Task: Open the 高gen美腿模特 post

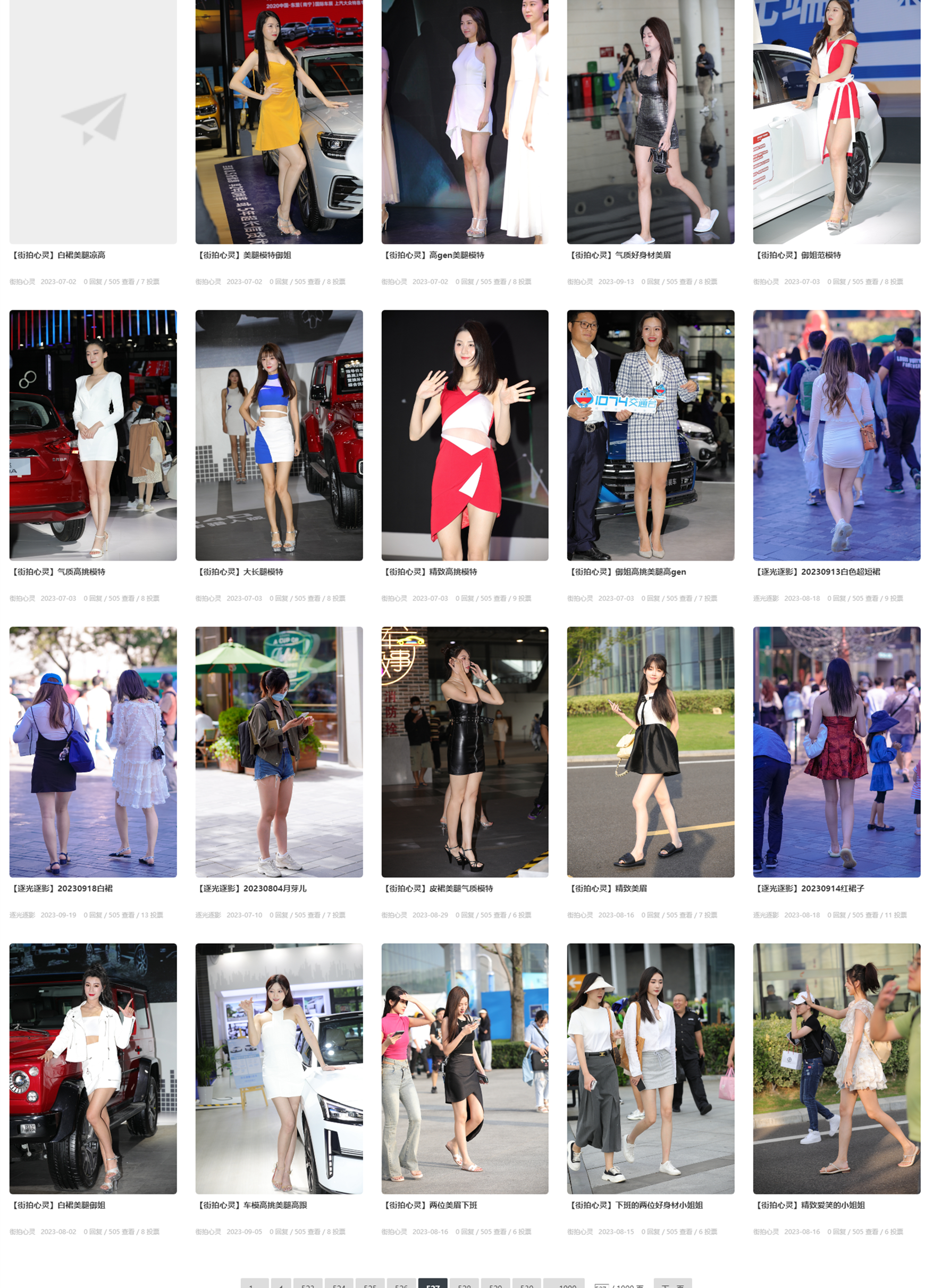Action: 434,255
